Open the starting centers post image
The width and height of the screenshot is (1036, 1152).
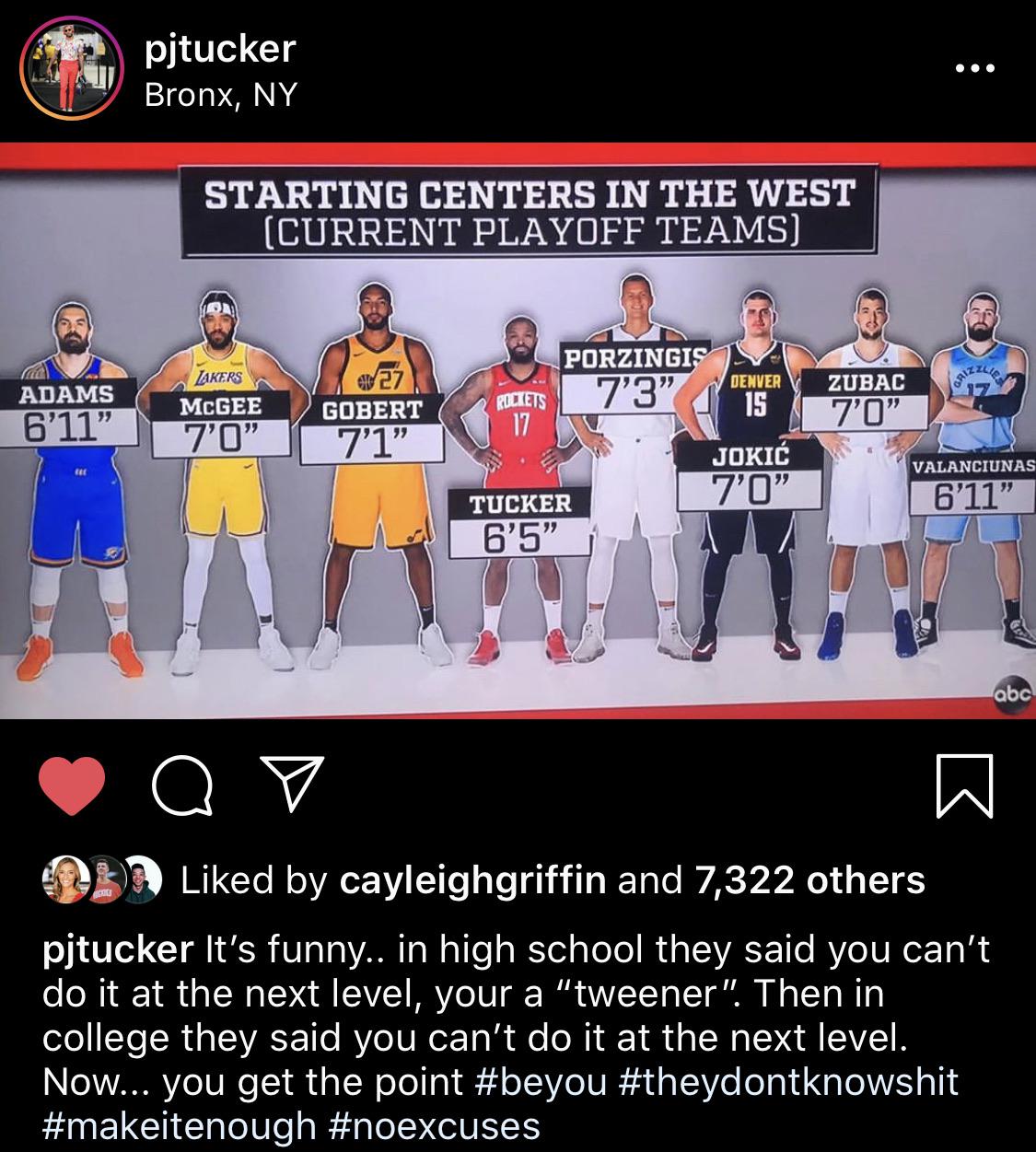[x=518, y=431]
